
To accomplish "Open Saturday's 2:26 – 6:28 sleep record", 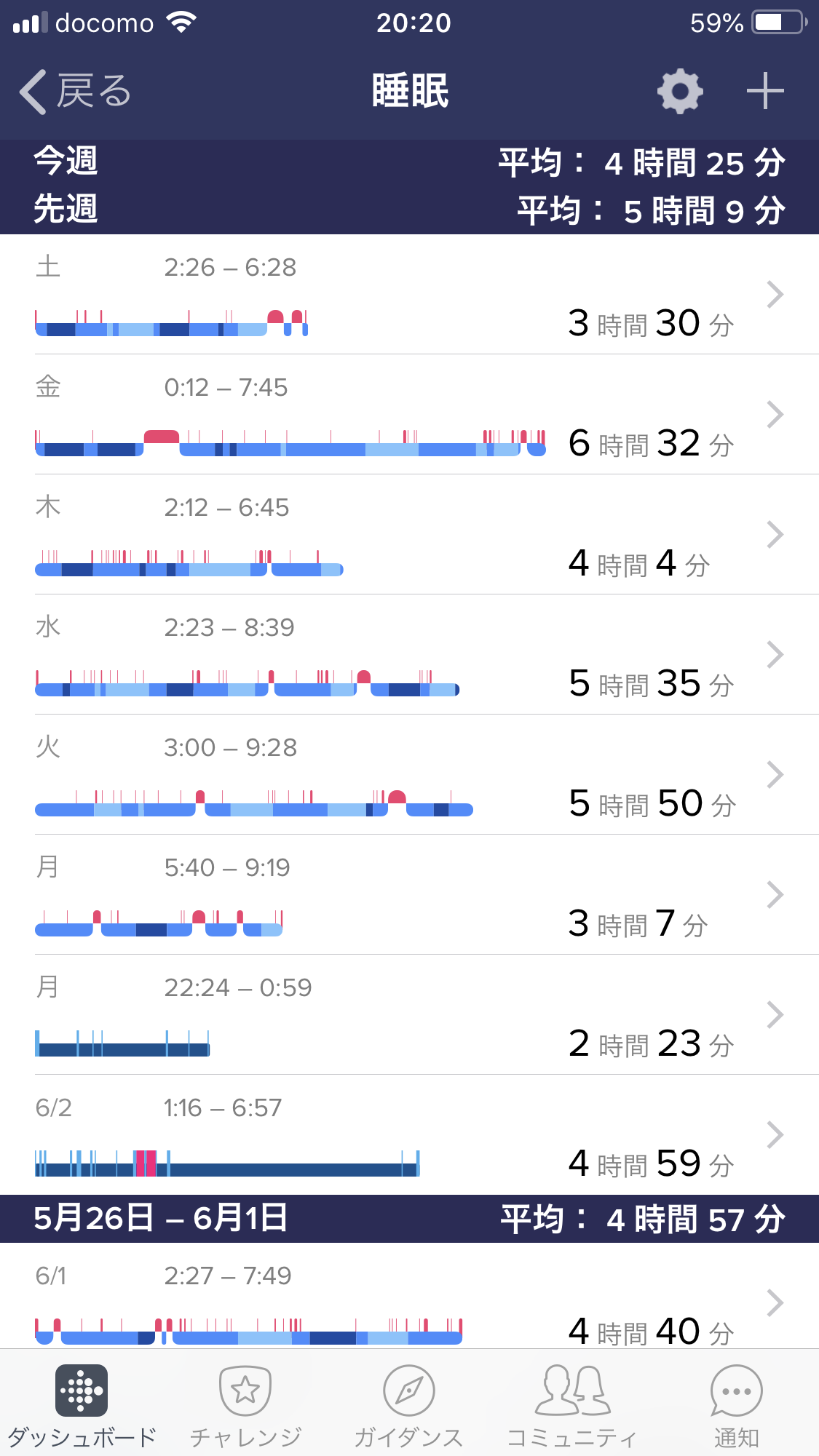I will coord(409,295).
